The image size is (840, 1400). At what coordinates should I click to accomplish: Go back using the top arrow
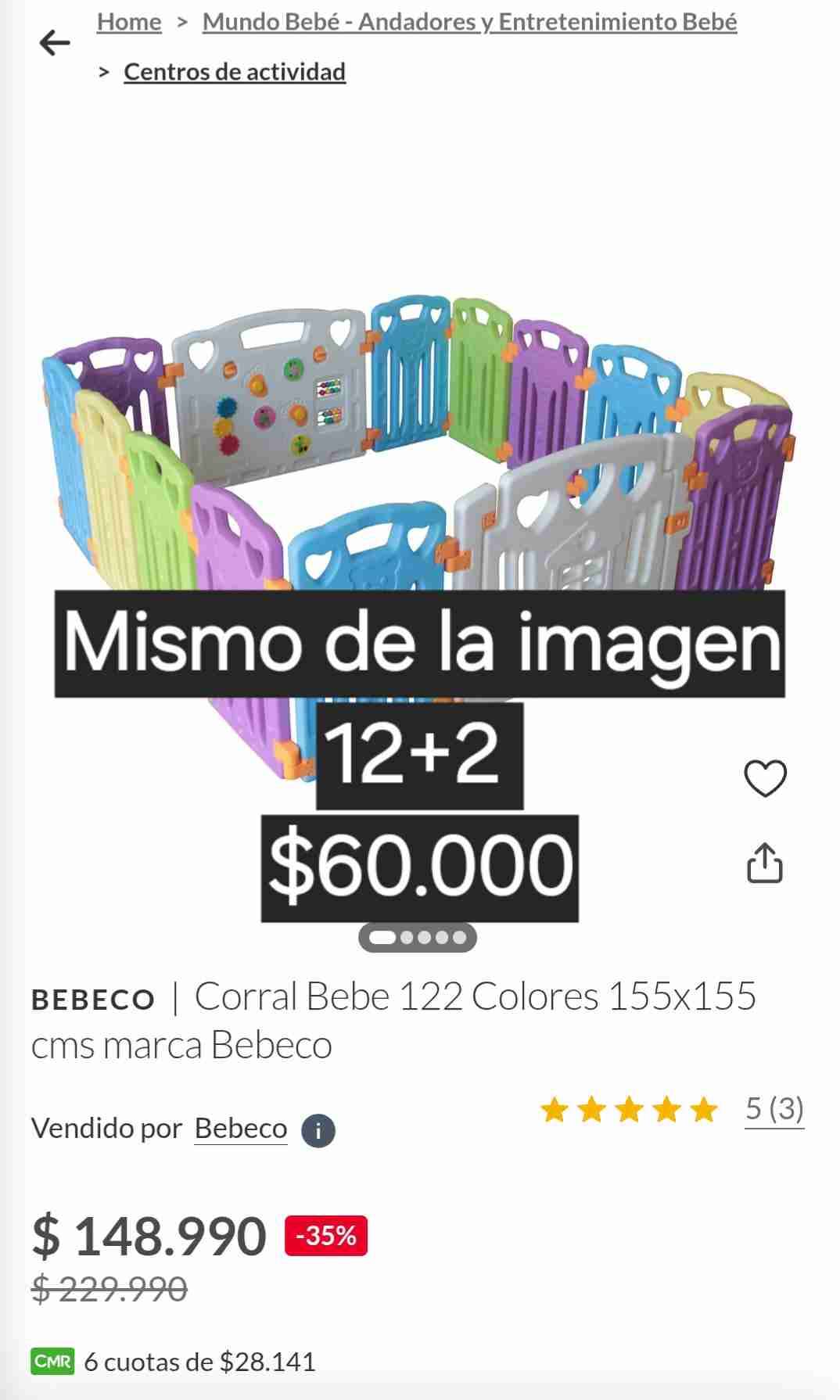coord(54,43)
